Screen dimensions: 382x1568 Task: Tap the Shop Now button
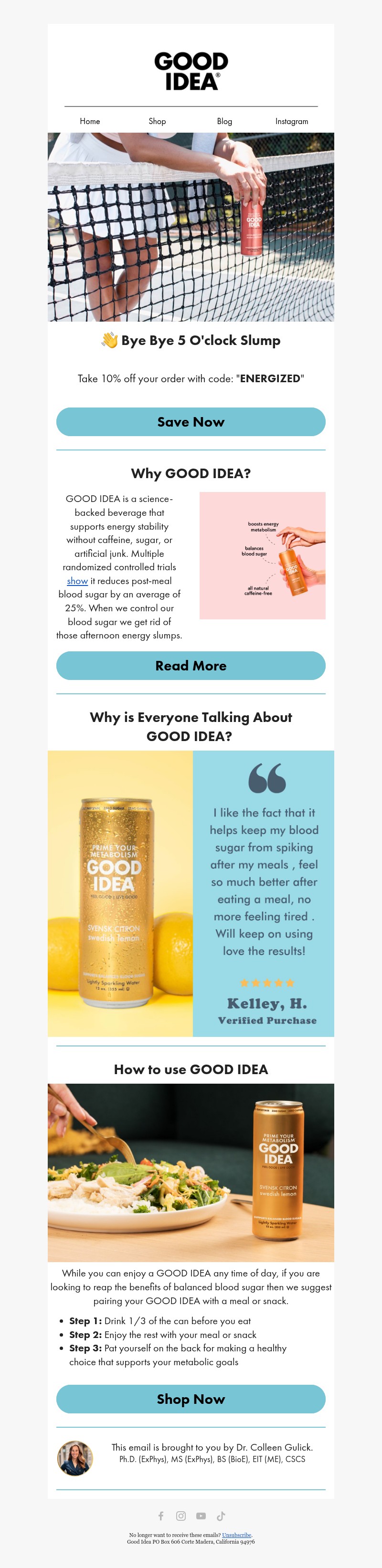click(191, 1399)
